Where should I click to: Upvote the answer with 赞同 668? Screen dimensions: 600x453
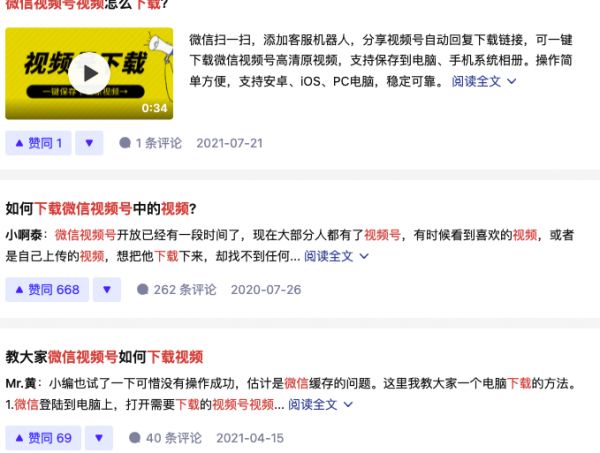pyautogui.click(x=47, y=290)
